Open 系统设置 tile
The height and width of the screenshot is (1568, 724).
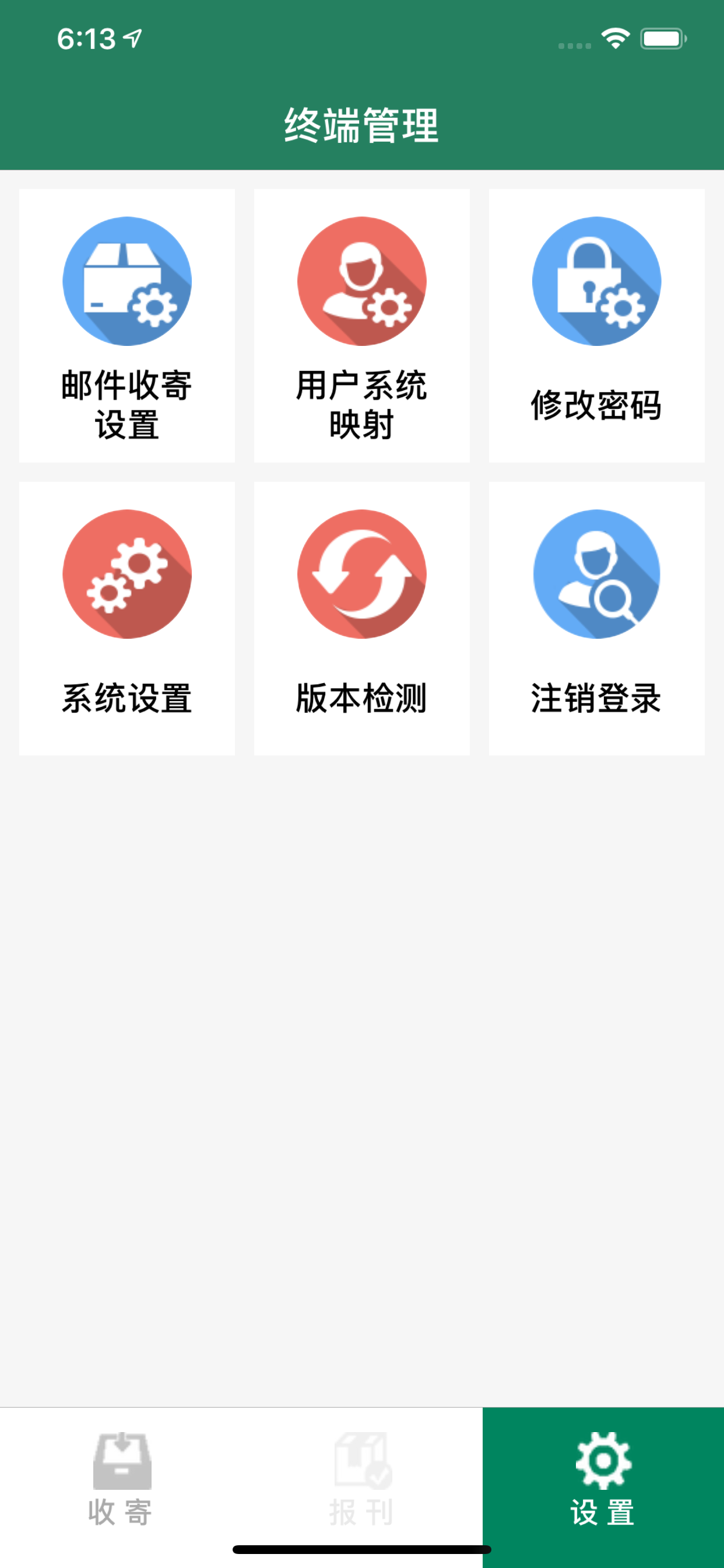coord(126,618)
